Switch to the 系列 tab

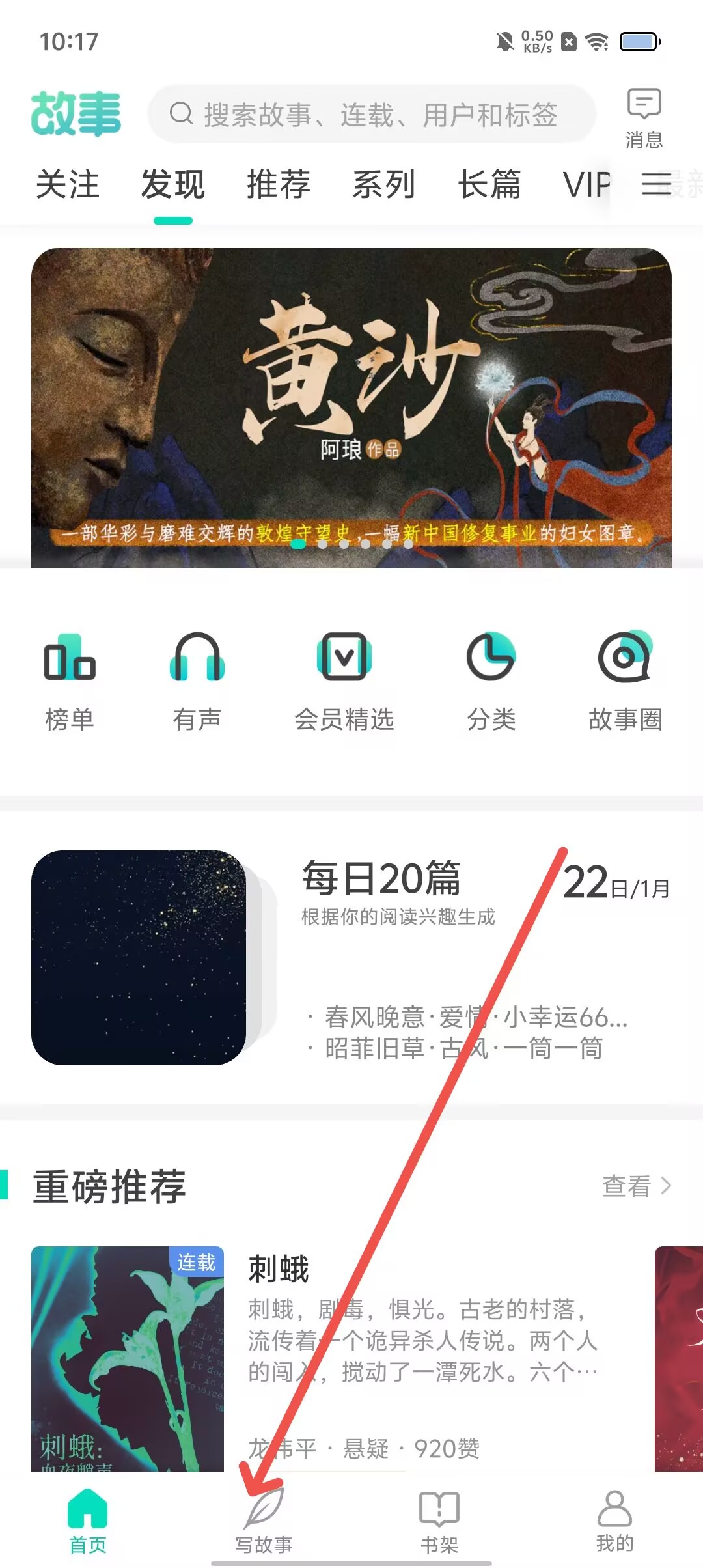384,184
